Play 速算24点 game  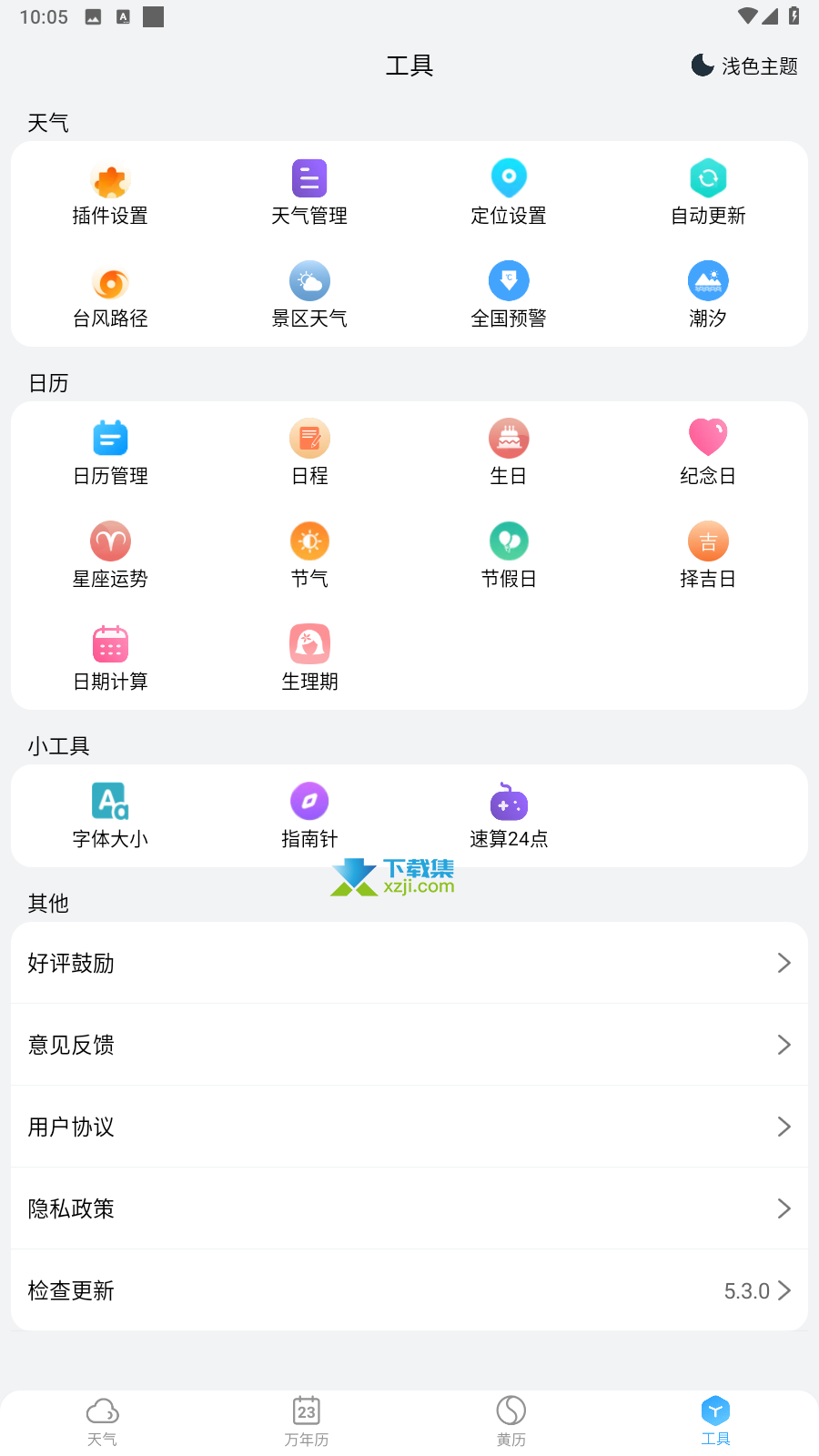click(509, 817)
